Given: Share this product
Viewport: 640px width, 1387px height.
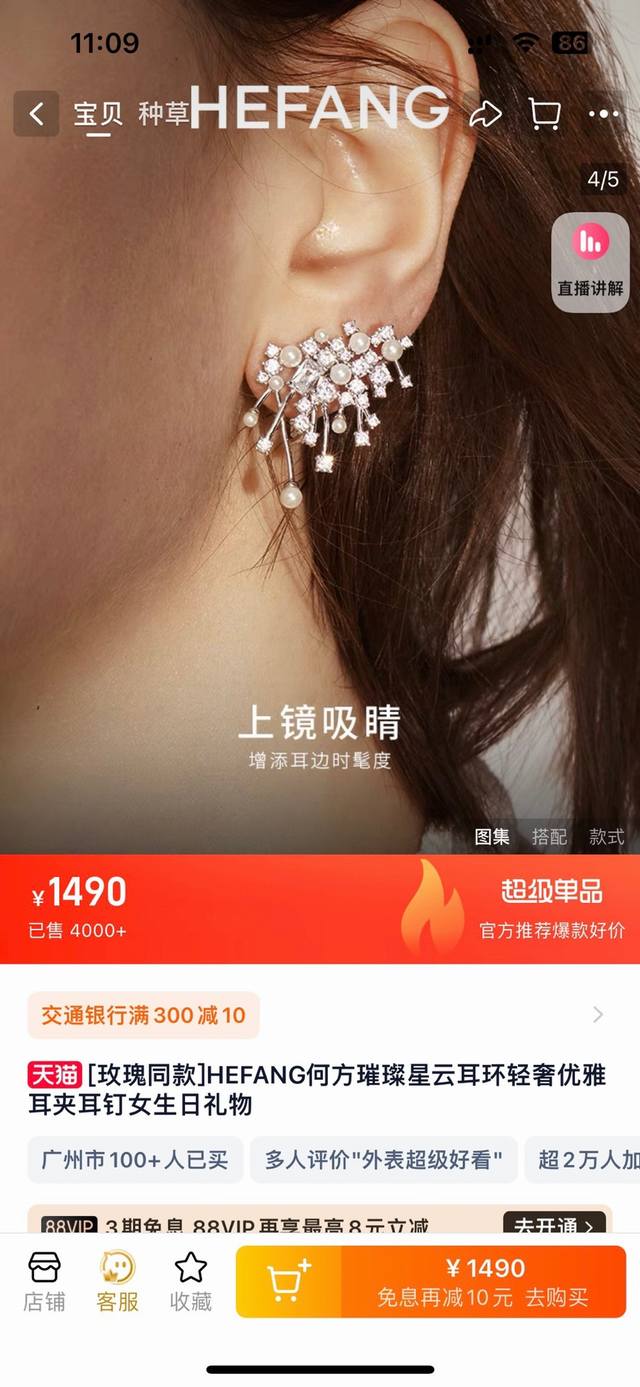Looking at the screenshot, I should 486,114.
